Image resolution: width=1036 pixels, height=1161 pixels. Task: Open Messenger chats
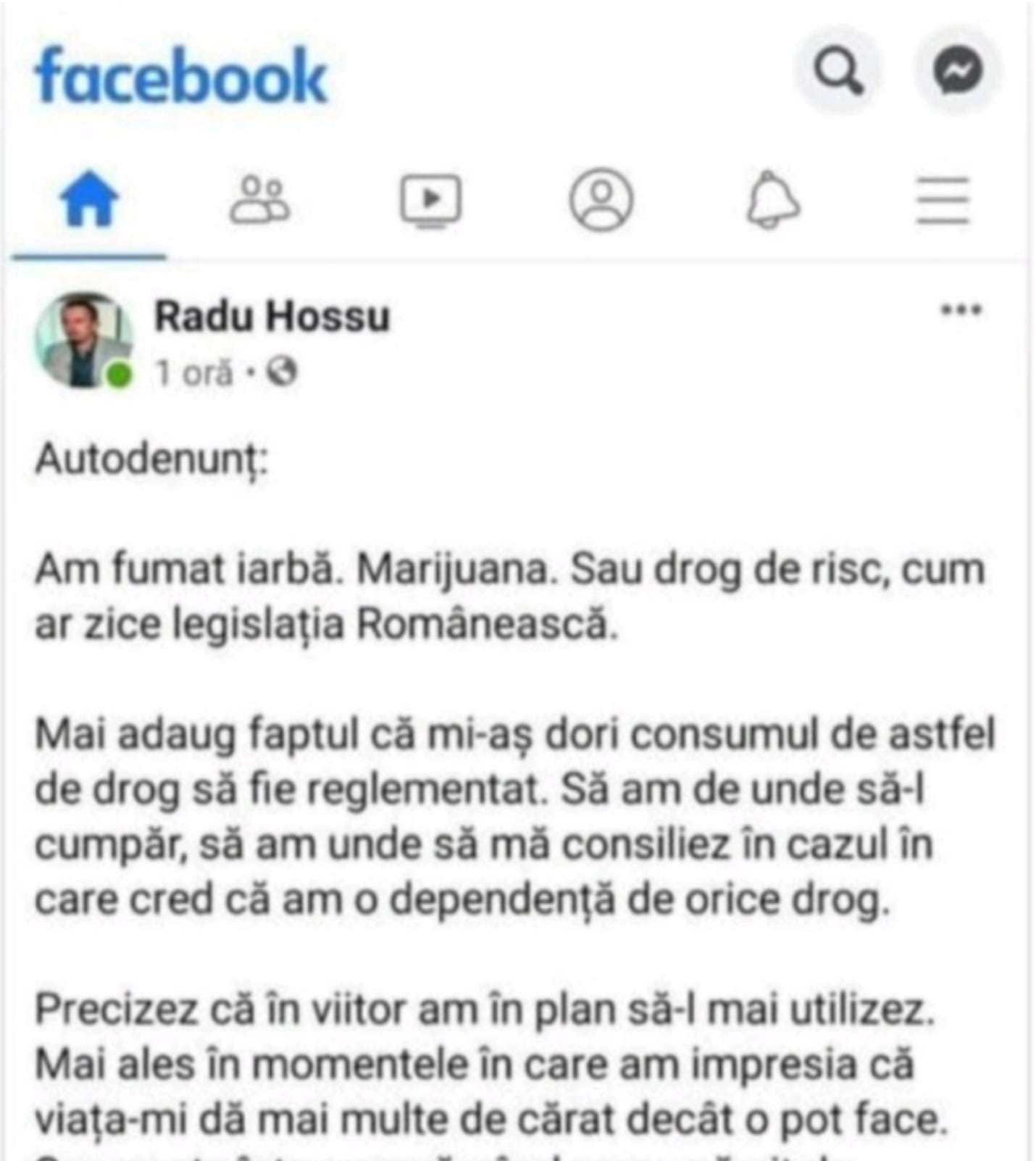pyautogui.click(x=958, y=71)
